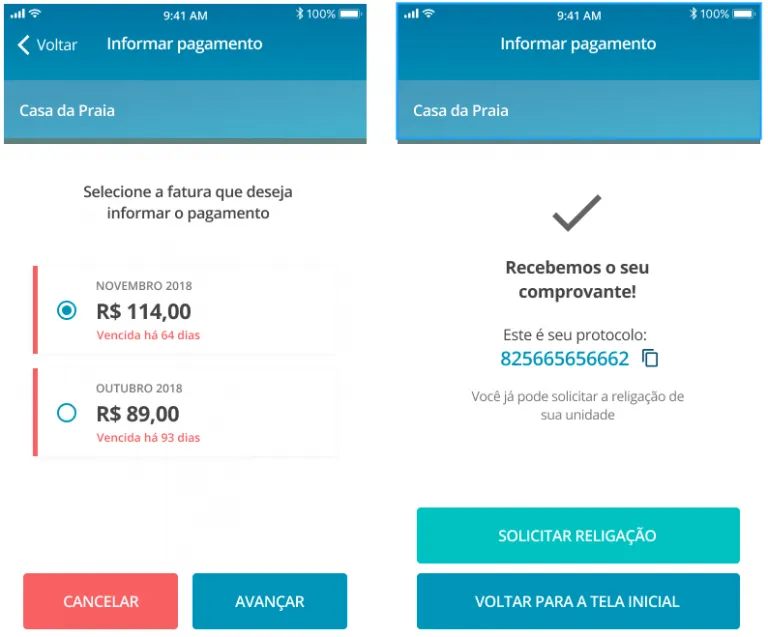Go back using the Voltar arrow

[47, 45]
